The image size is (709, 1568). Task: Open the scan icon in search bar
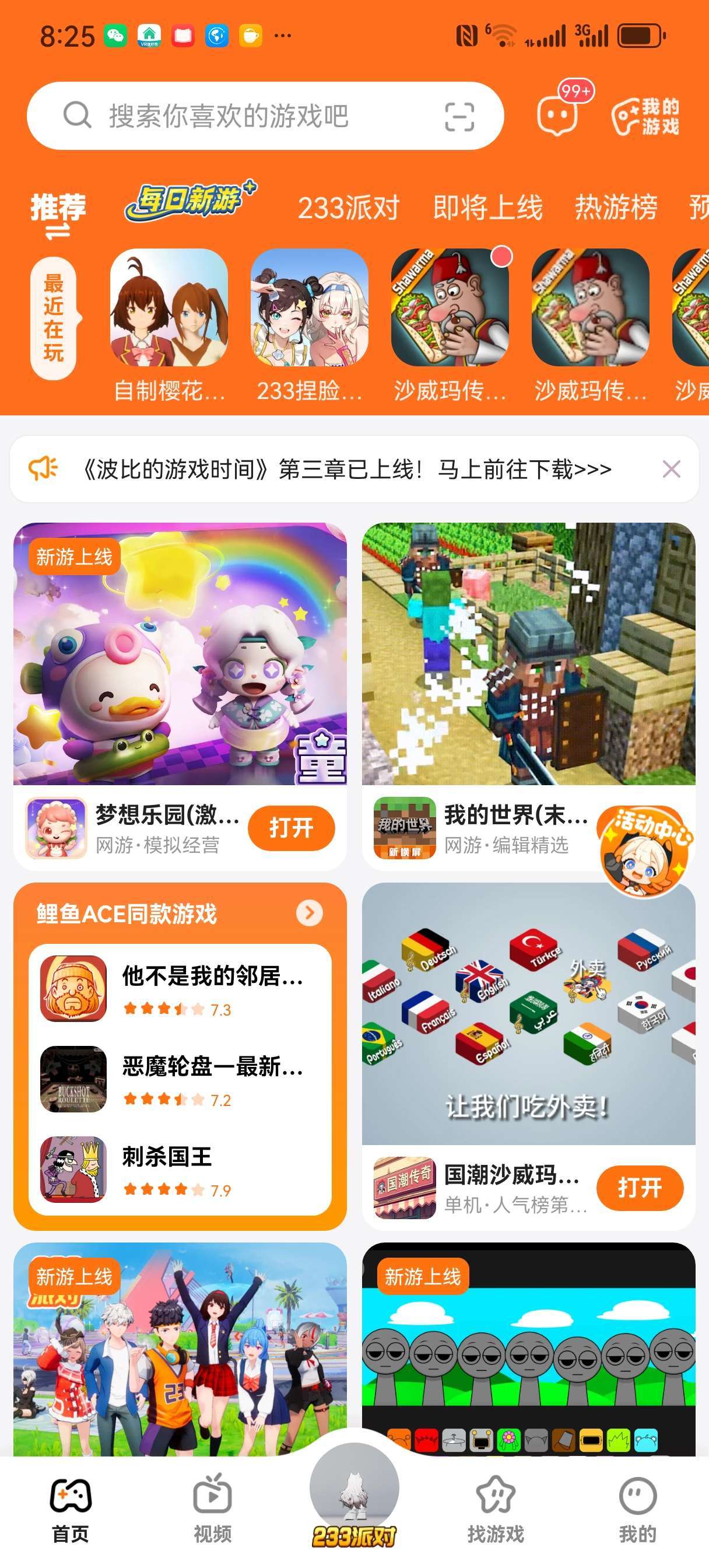coord(459,116)
